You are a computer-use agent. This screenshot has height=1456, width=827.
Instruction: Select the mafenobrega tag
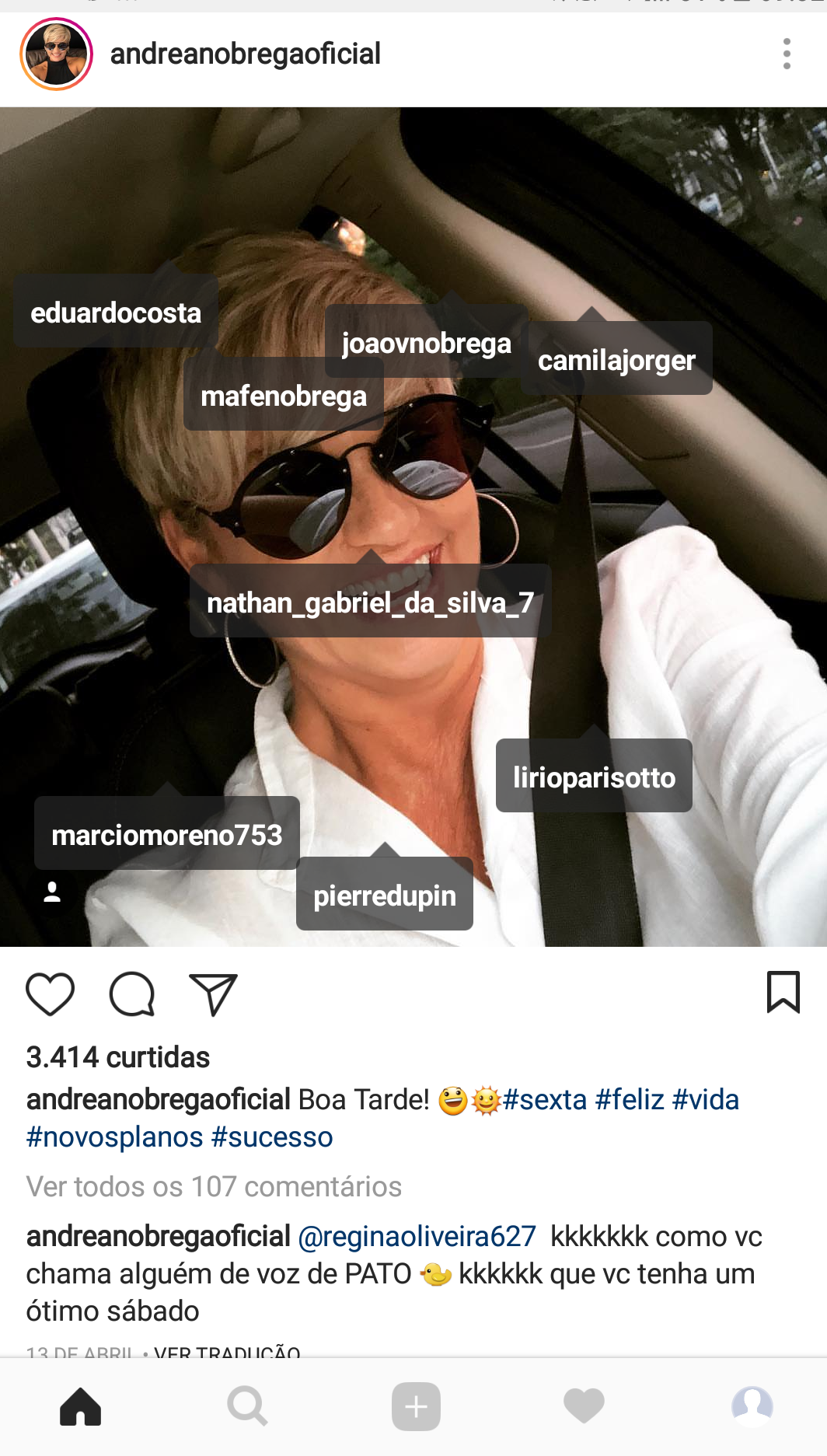click(284, 396)
